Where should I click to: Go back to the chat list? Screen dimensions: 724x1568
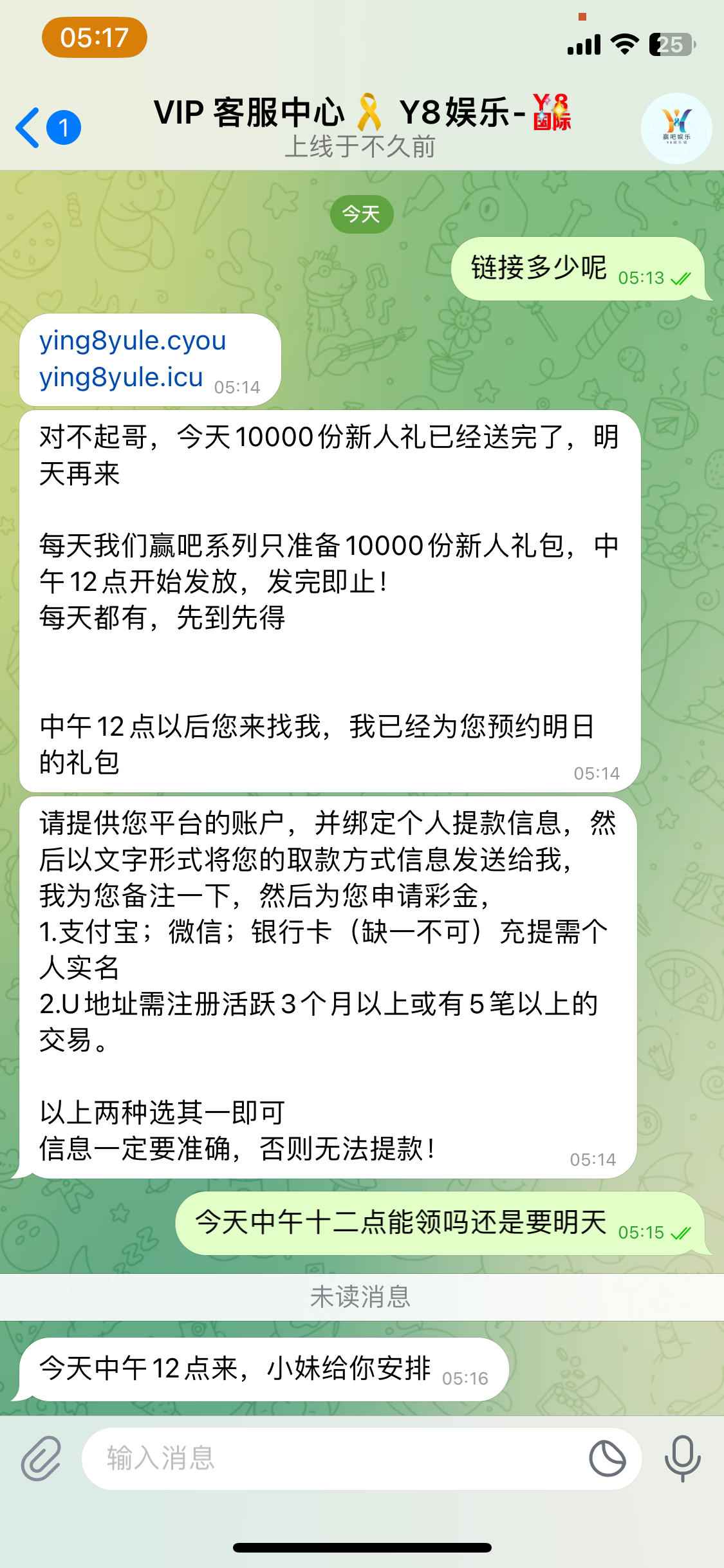click(48, 127)
